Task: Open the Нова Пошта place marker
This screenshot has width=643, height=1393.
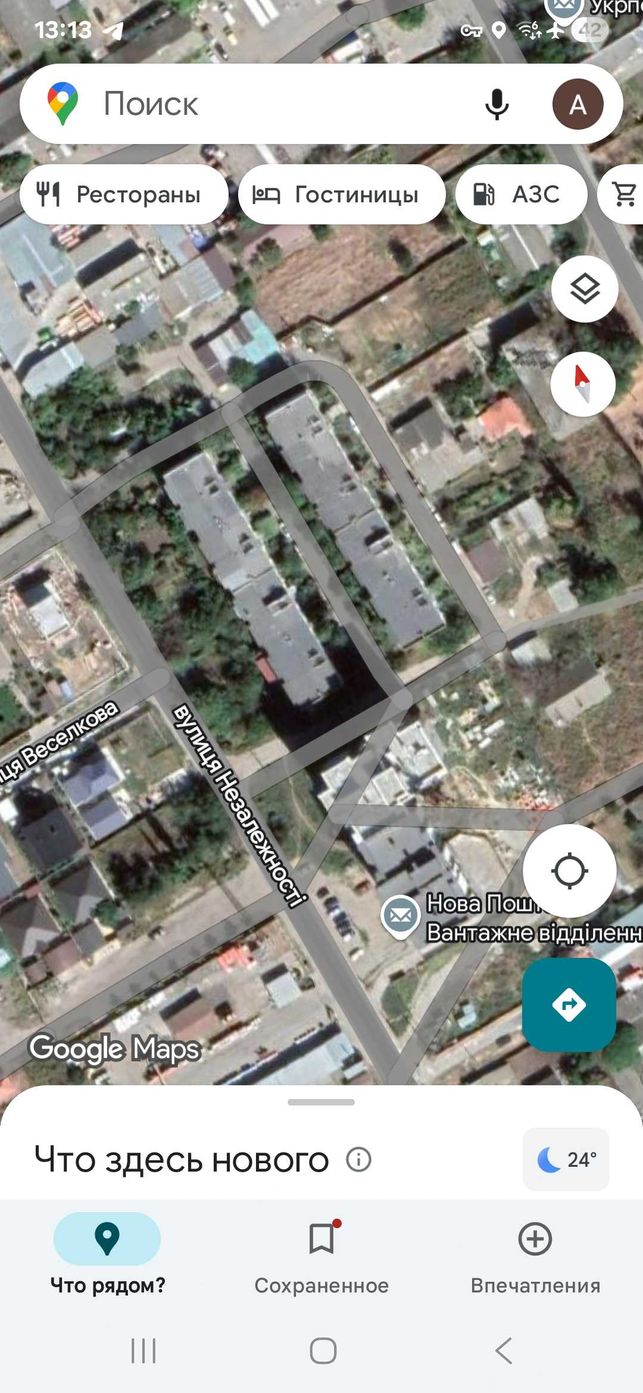Action: (401, 916)
